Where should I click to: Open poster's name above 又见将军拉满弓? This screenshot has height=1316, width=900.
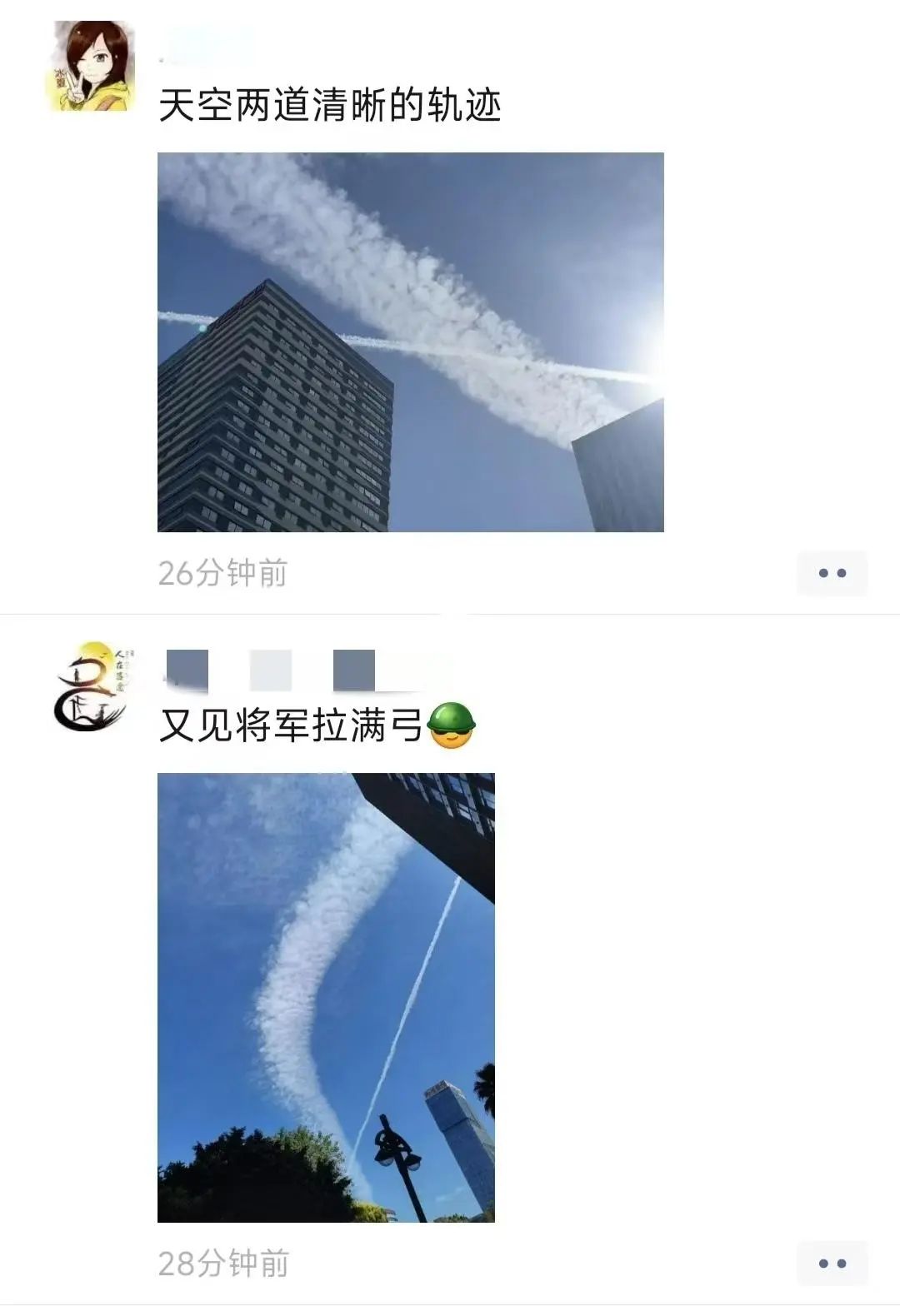pos(292,670)
